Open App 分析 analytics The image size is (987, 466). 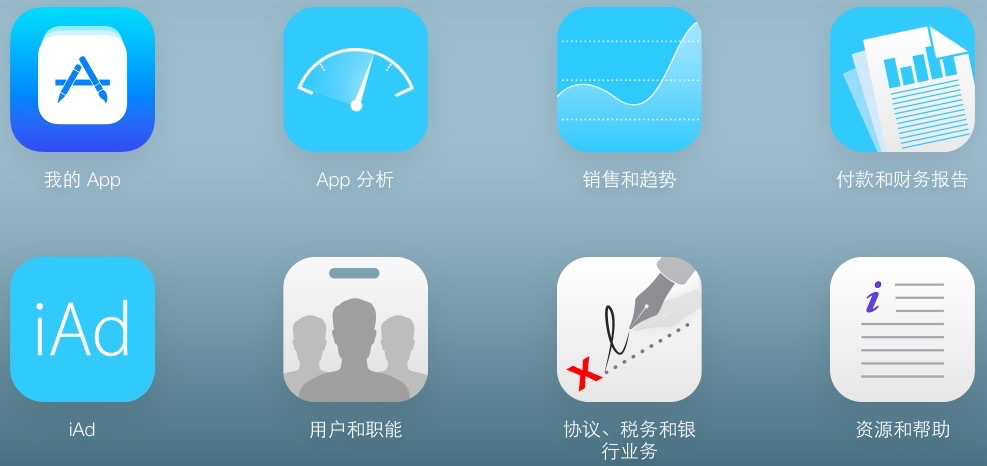click(355, 80)
